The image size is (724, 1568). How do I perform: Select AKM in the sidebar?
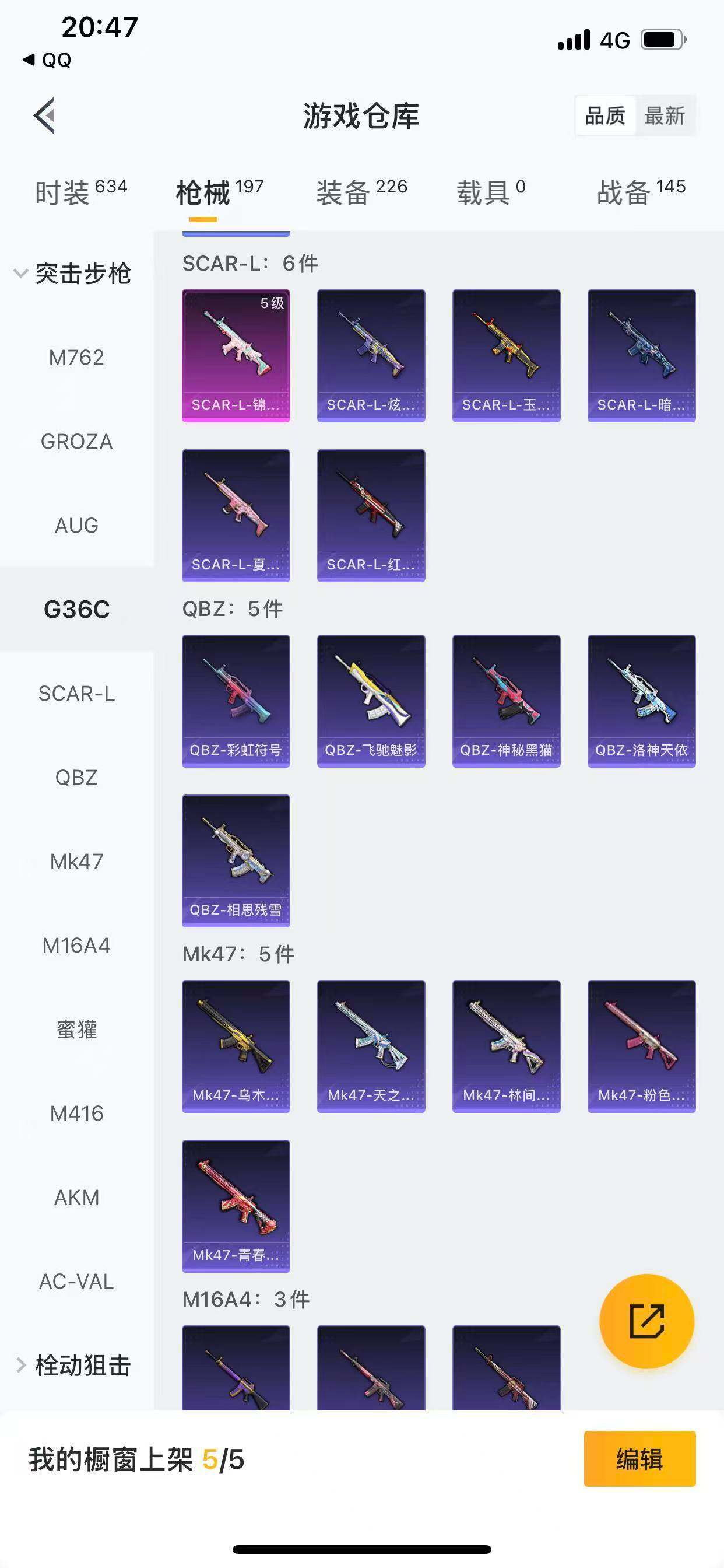[77, 1198]
